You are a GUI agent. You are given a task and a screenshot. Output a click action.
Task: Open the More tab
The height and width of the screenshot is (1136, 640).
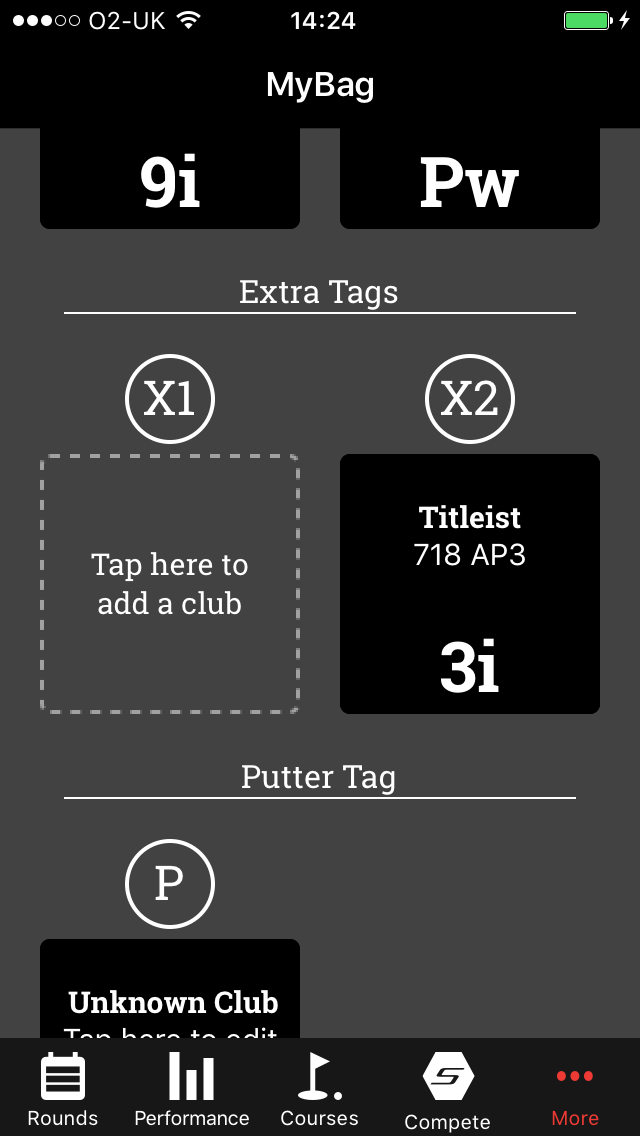coord(575,1088)
